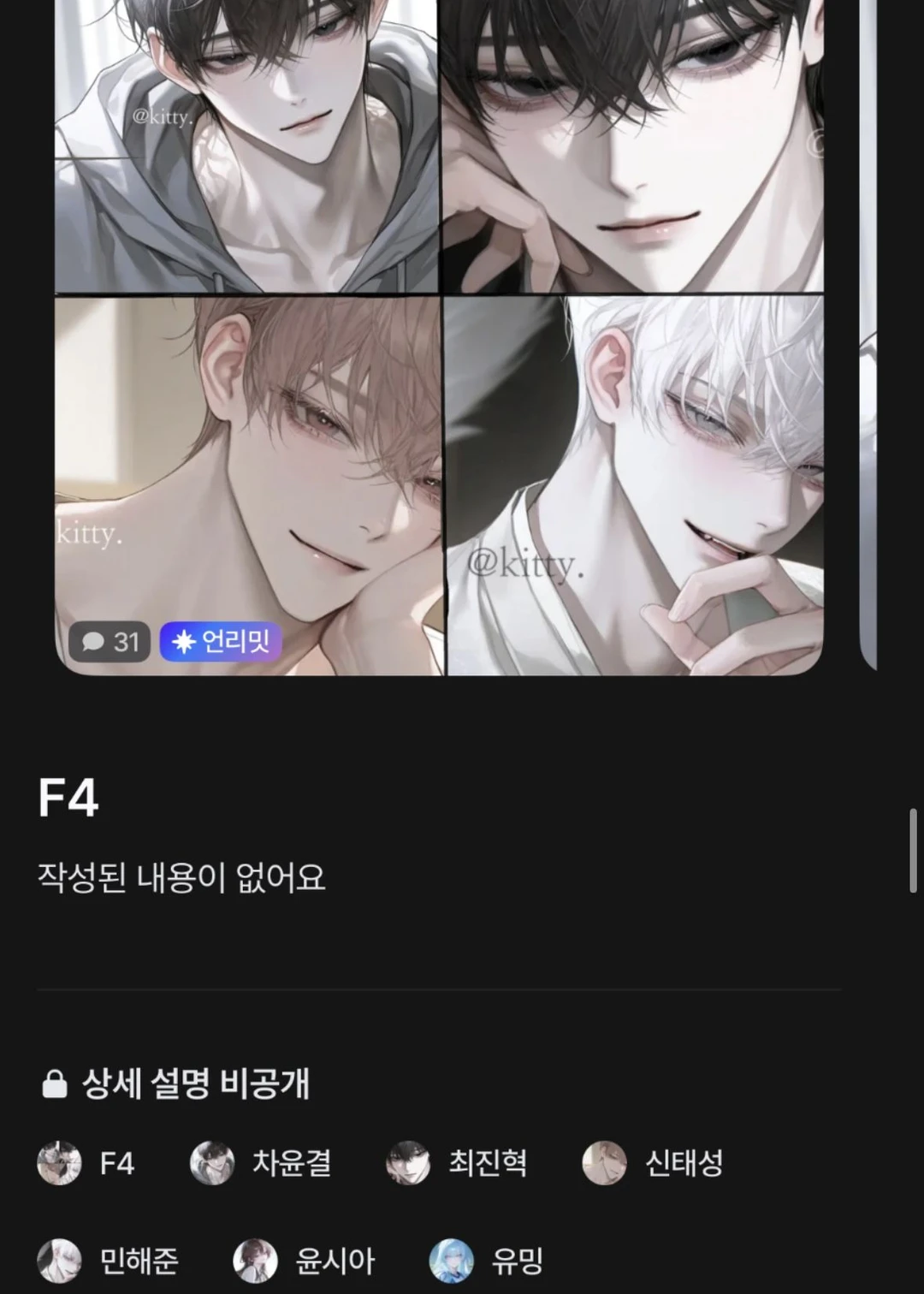
Task: Select the F4 character chip
Action: 86,1163
